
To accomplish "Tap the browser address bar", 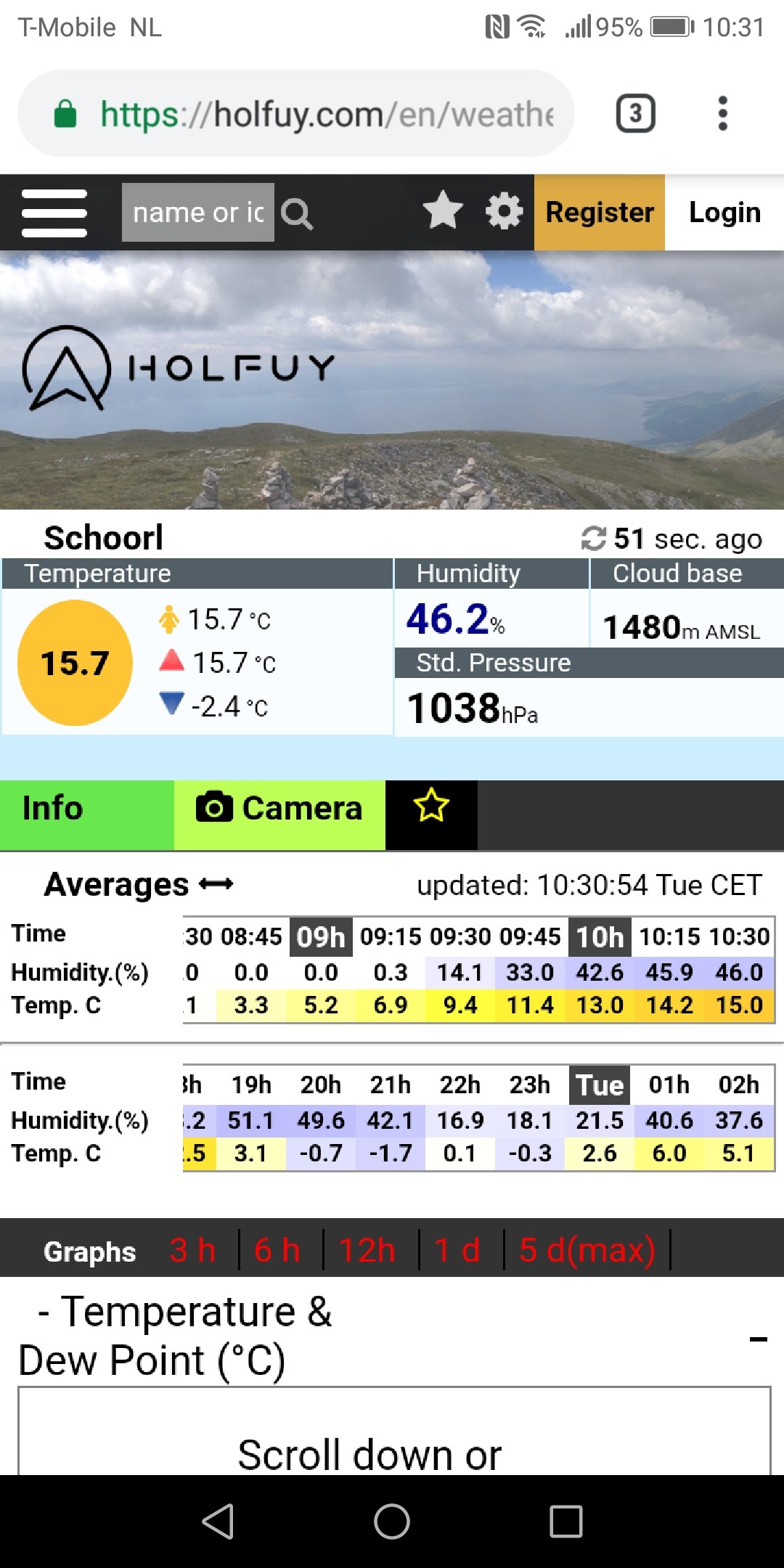I will pos(296,113).
